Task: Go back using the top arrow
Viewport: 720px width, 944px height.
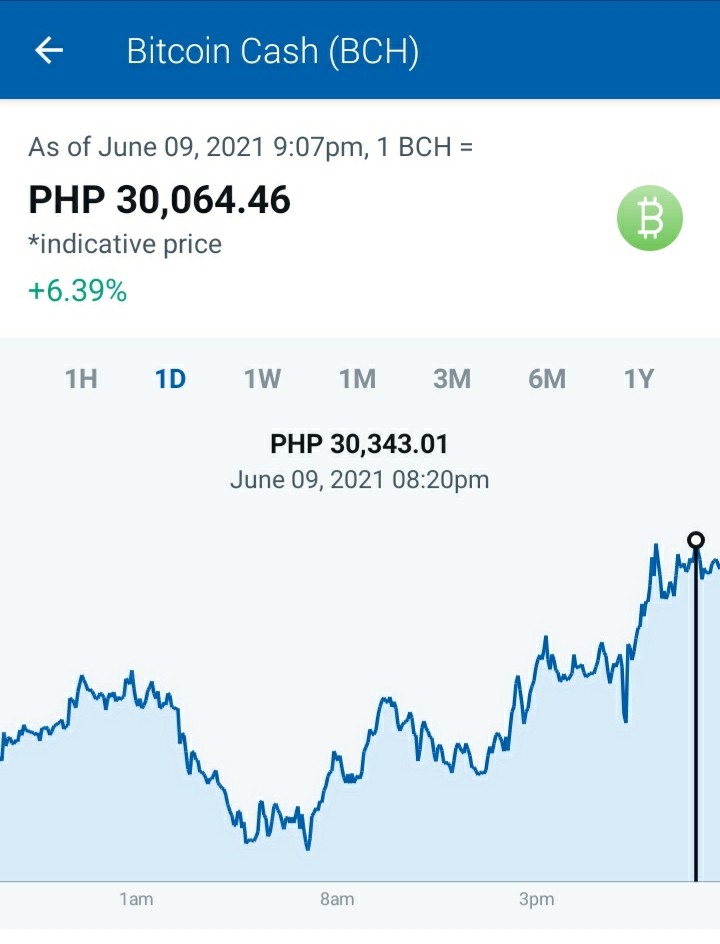Action: 49,50
